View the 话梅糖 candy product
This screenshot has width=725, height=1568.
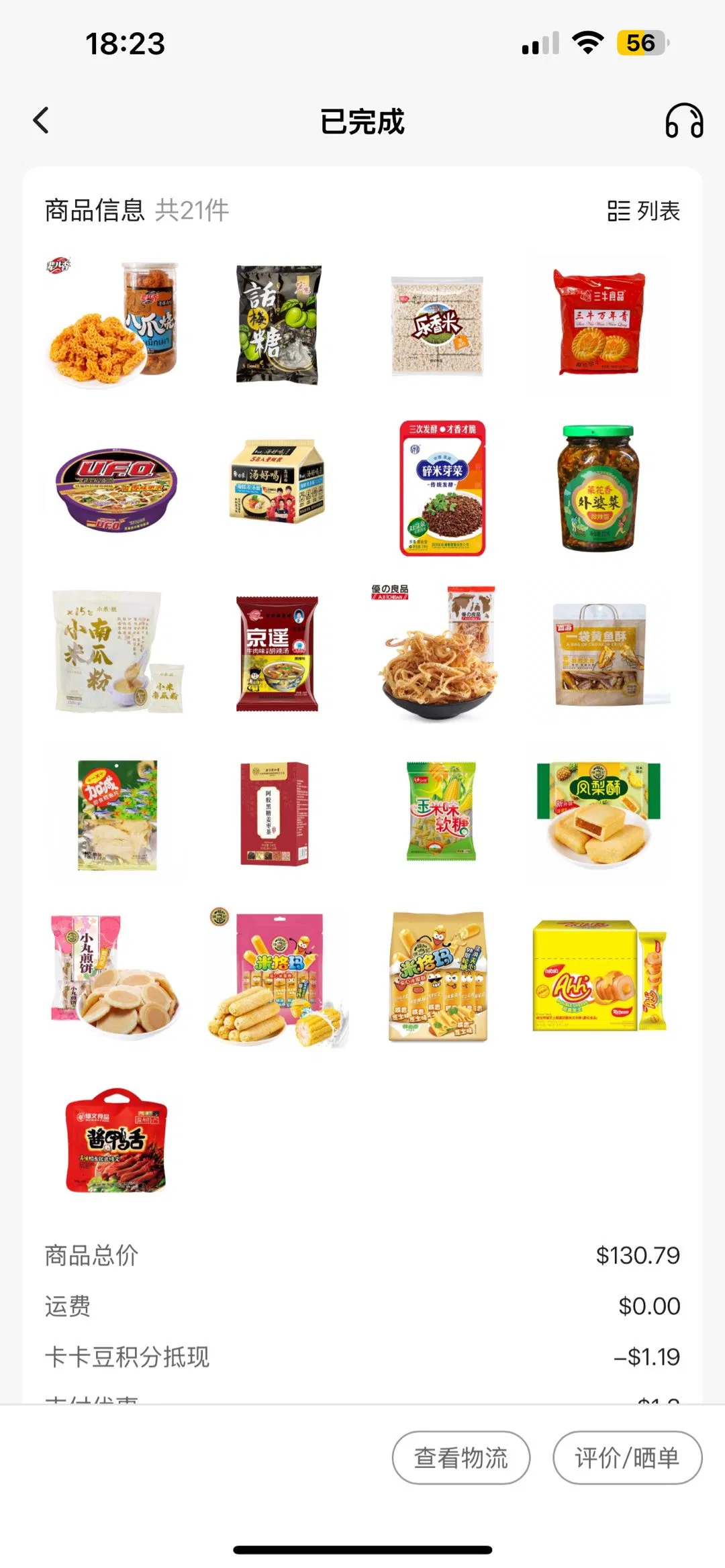point(277,324)
